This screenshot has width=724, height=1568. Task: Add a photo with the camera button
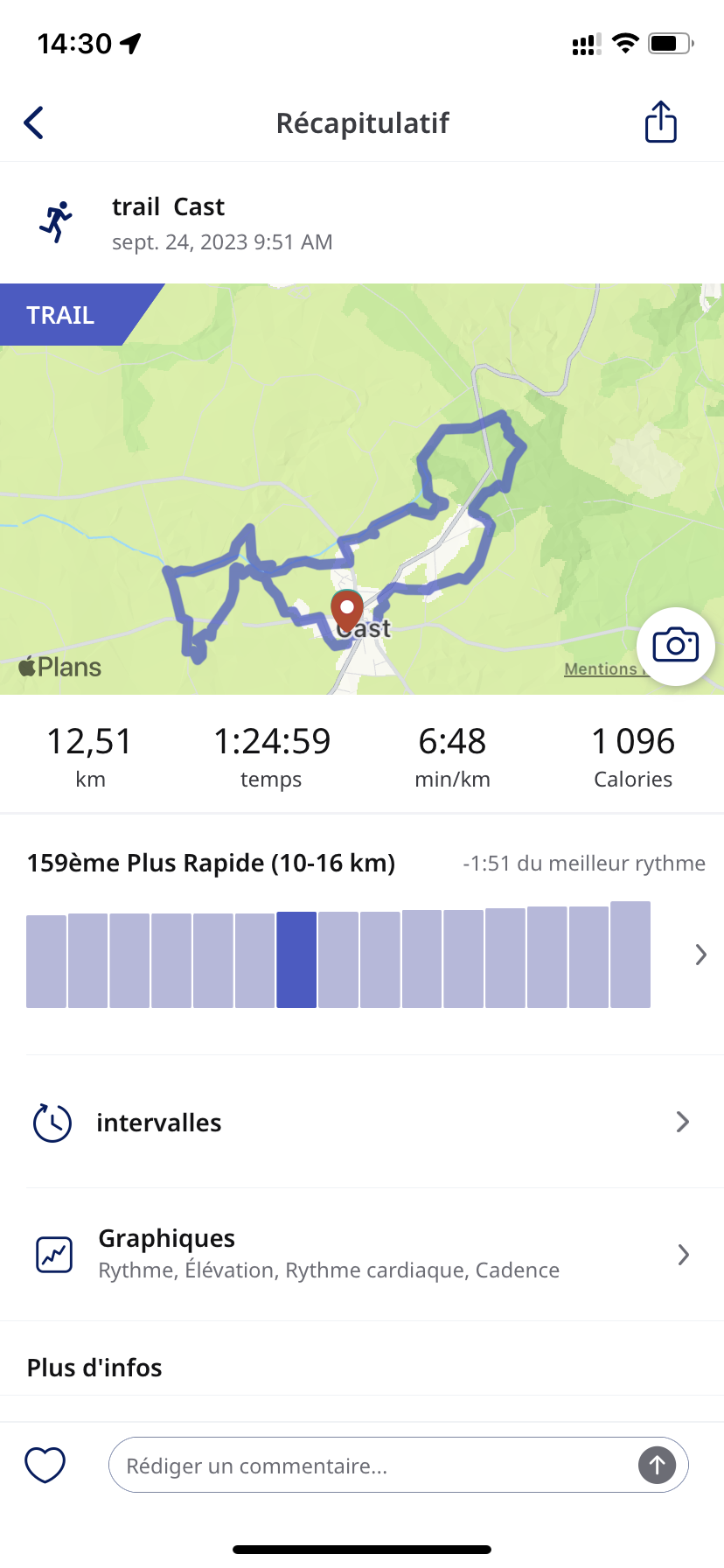click(x=676, y=646)
